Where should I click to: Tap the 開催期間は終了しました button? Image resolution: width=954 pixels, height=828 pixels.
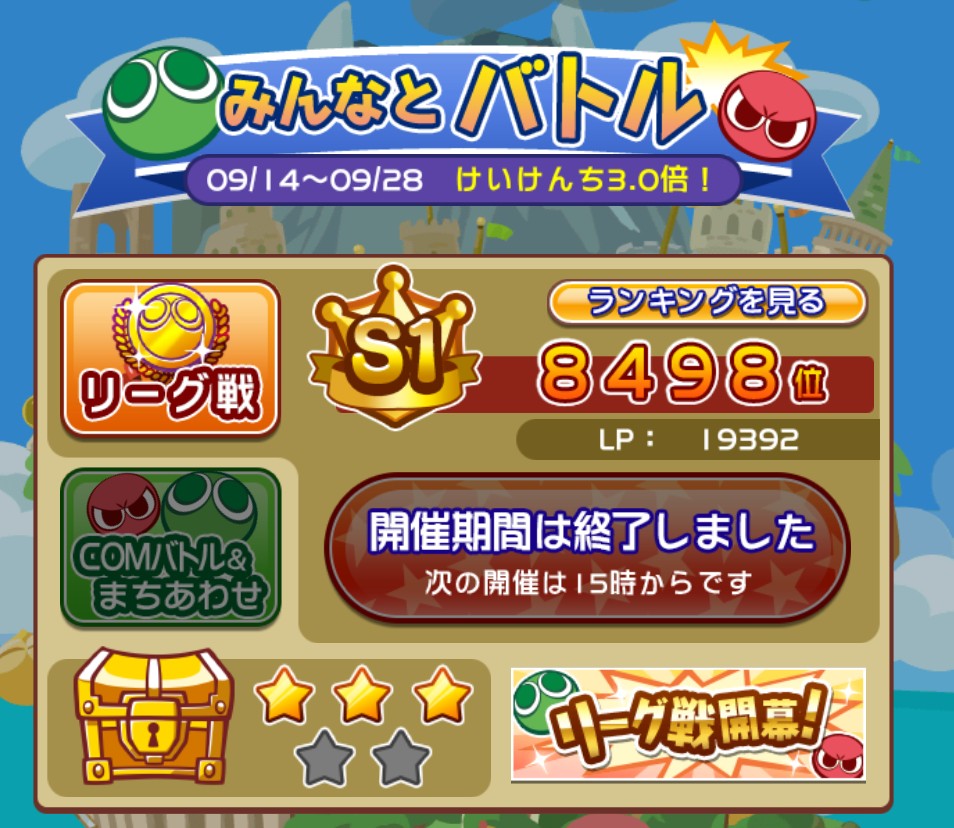[x=588, y=548]
